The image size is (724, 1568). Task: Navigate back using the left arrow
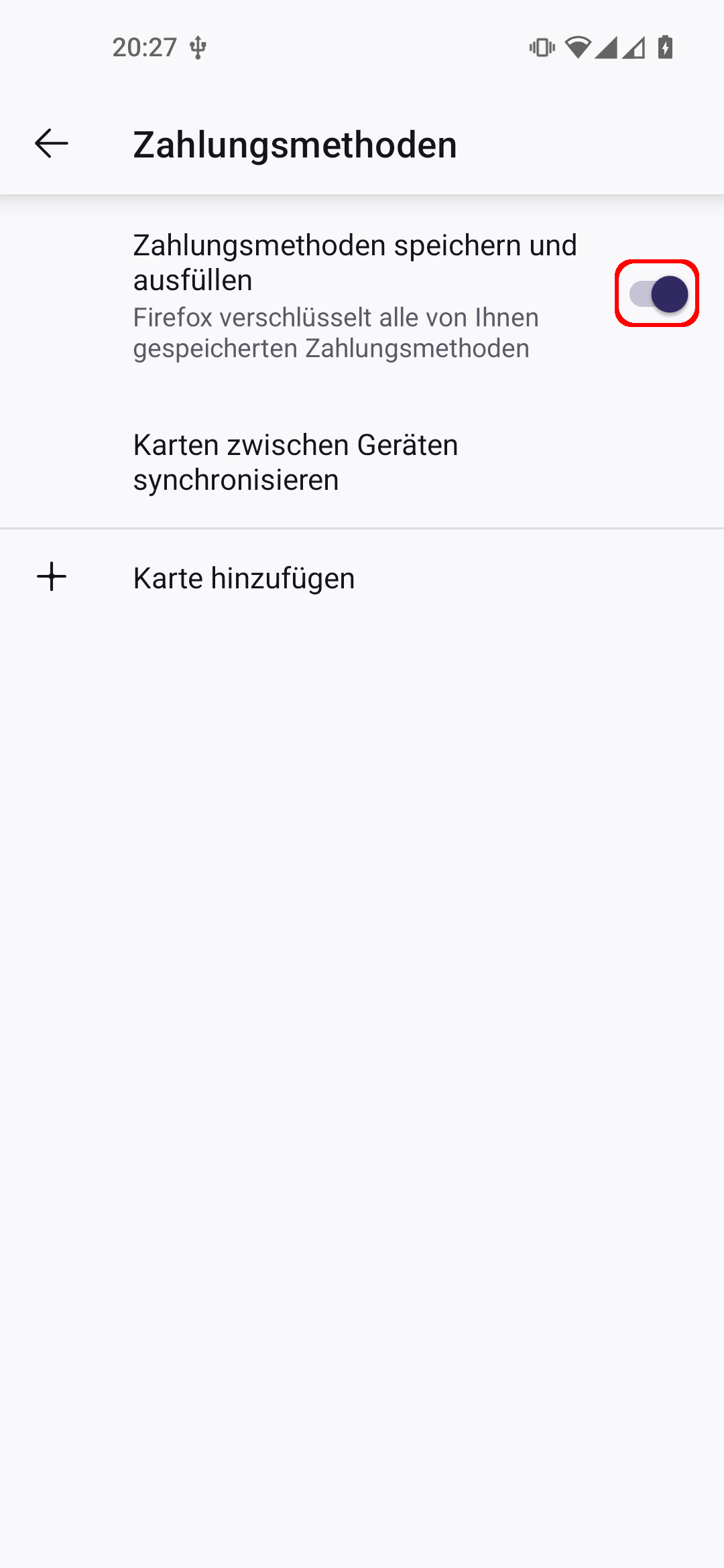pos(50,143)
